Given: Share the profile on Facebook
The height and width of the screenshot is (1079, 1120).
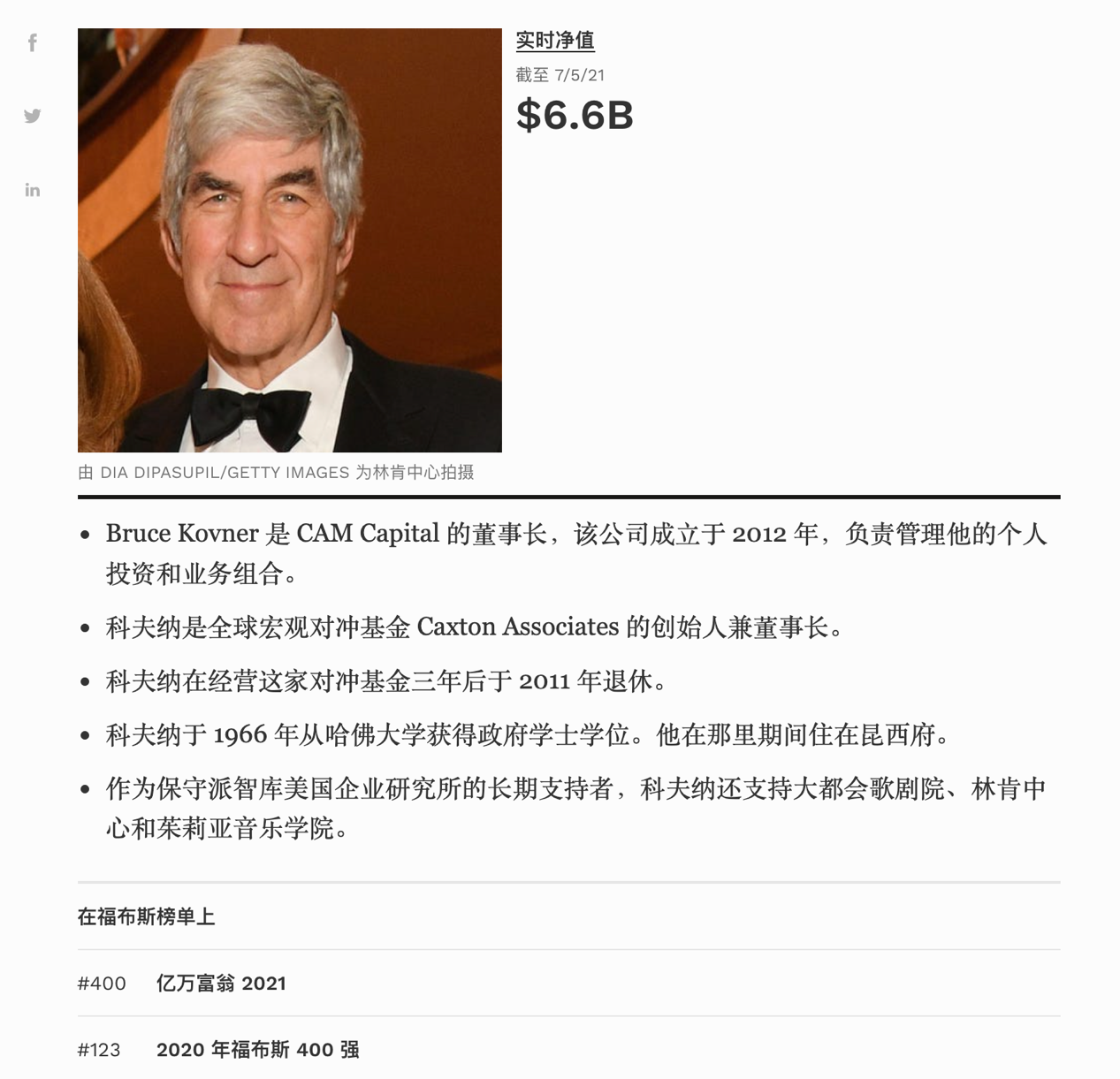Looking at the screenshot, I should click(x=33, y=42).
